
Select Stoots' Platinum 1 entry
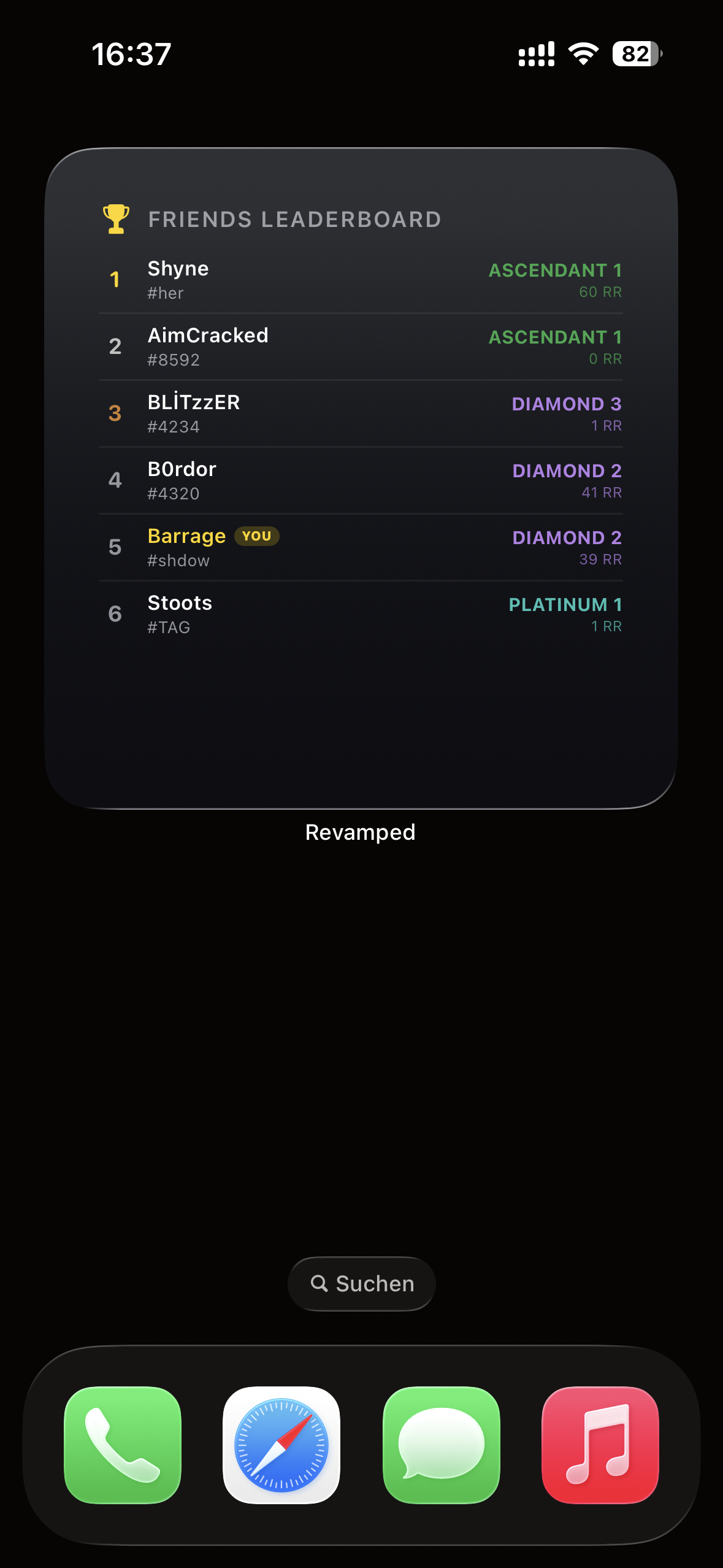tap(565, 604)
